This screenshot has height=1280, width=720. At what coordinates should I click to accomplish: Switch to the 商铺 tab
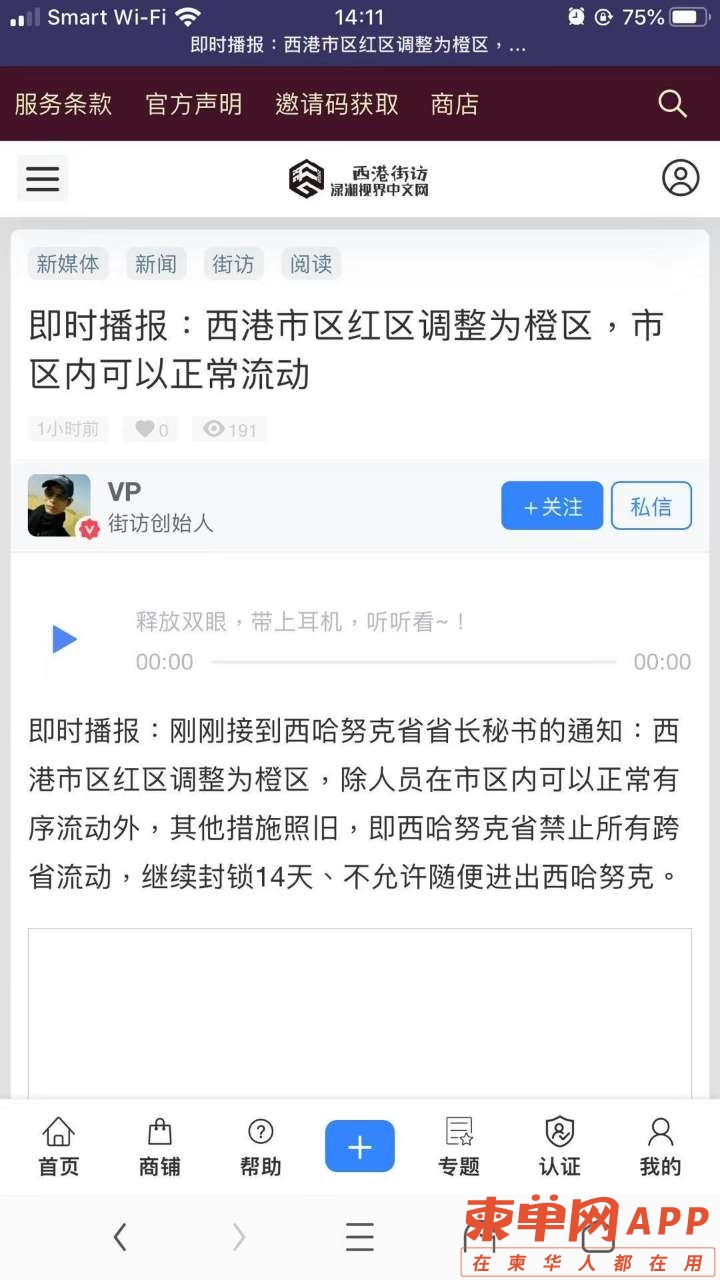159,1146
